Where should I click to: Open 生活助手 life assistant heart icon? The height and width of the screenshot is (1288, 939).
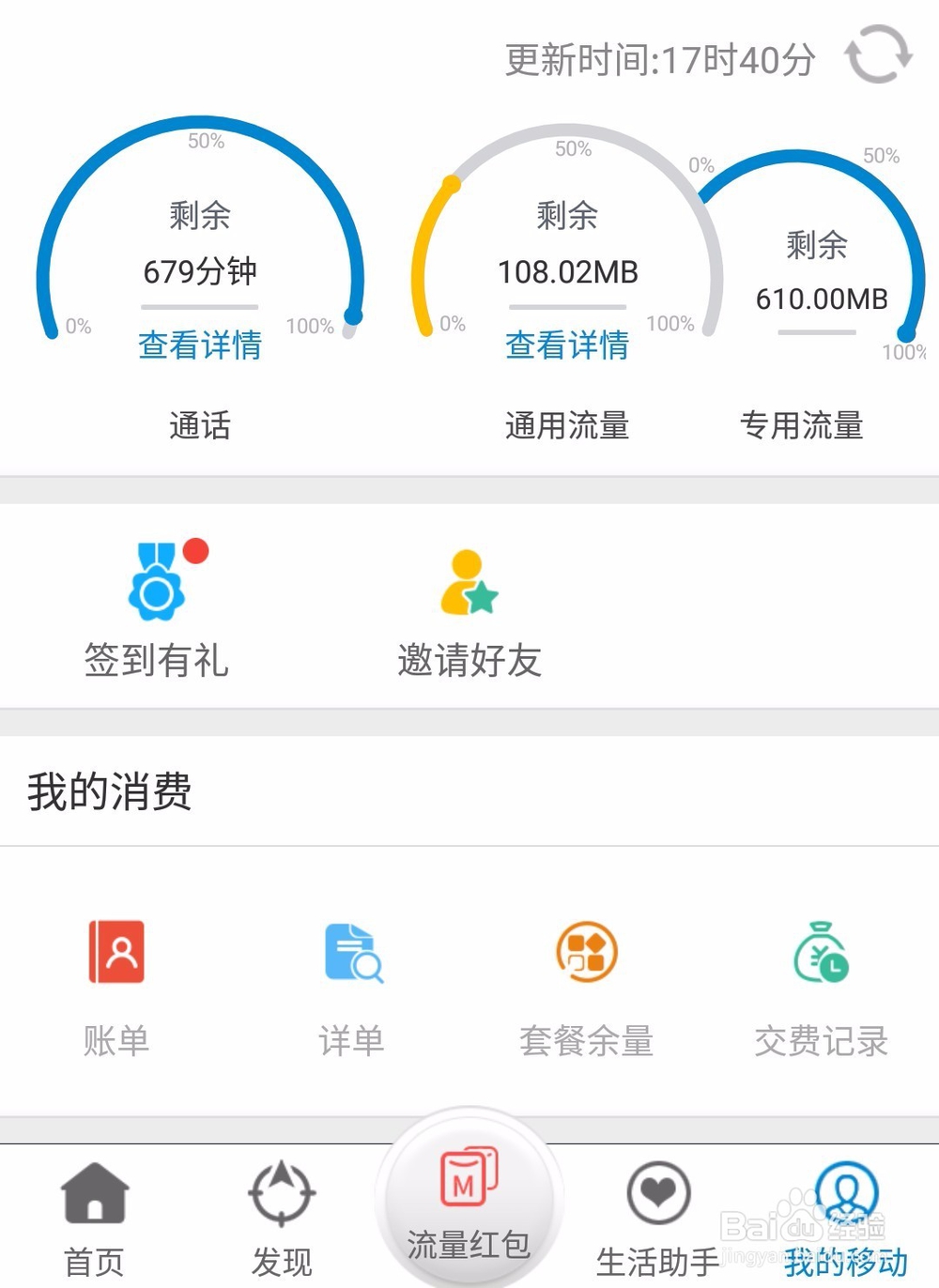point(657,1192)
